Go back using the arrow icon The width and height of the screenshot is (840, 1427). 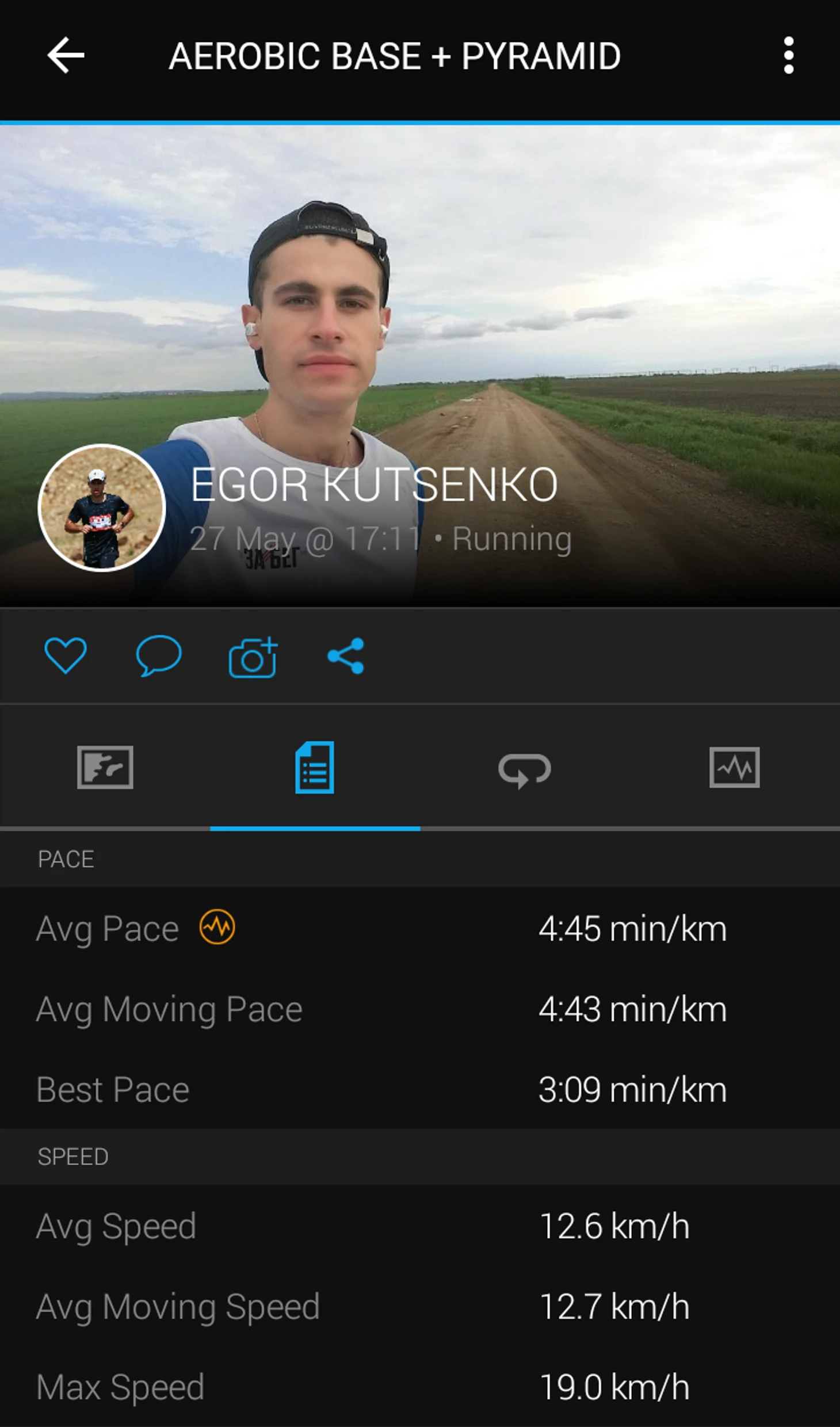[x=66, y=56]
